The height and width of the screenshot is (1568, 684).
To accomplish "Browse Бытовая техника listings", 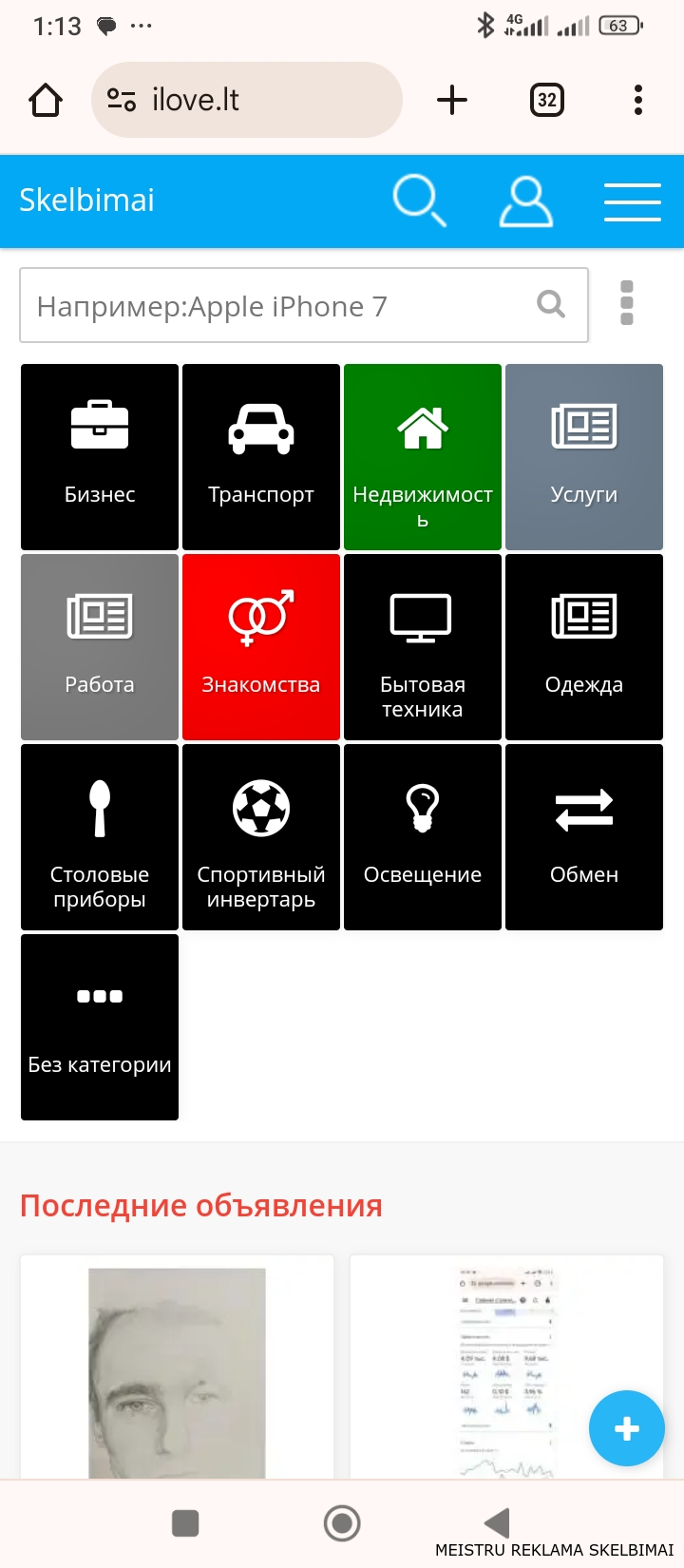I will (423, 647).
